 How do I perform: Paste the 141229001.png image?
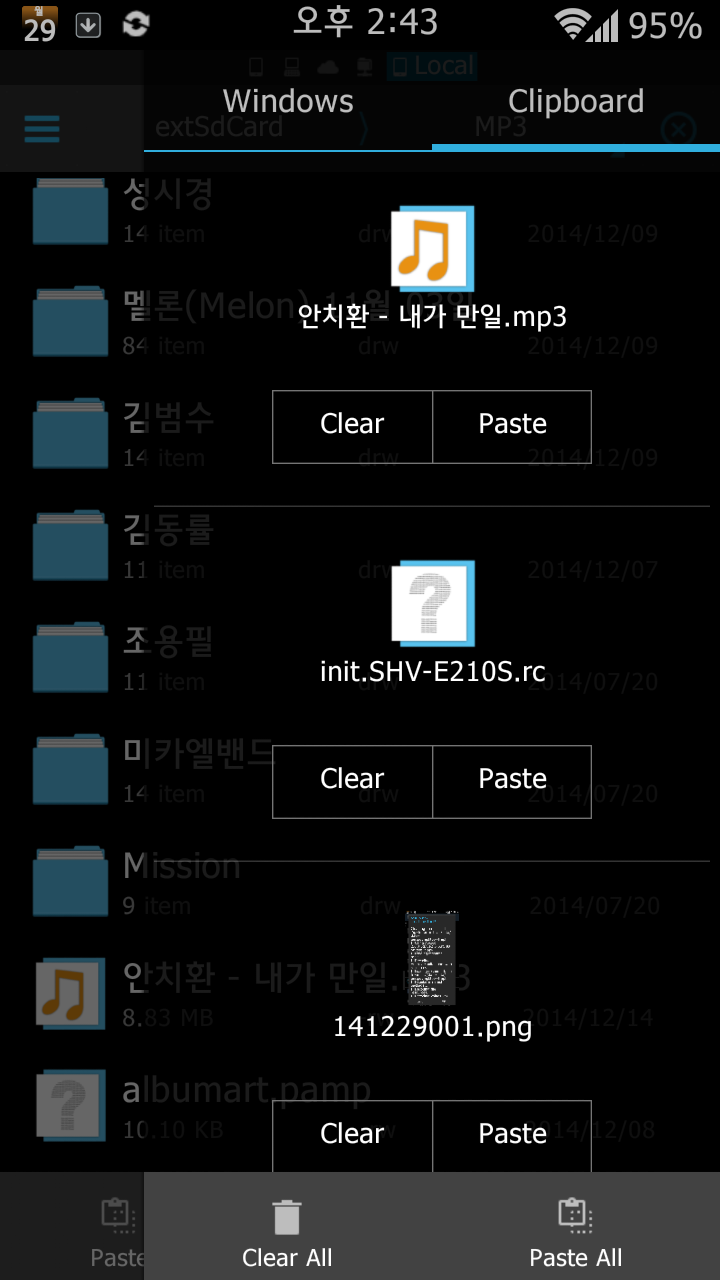click(x=512, y=1134)
